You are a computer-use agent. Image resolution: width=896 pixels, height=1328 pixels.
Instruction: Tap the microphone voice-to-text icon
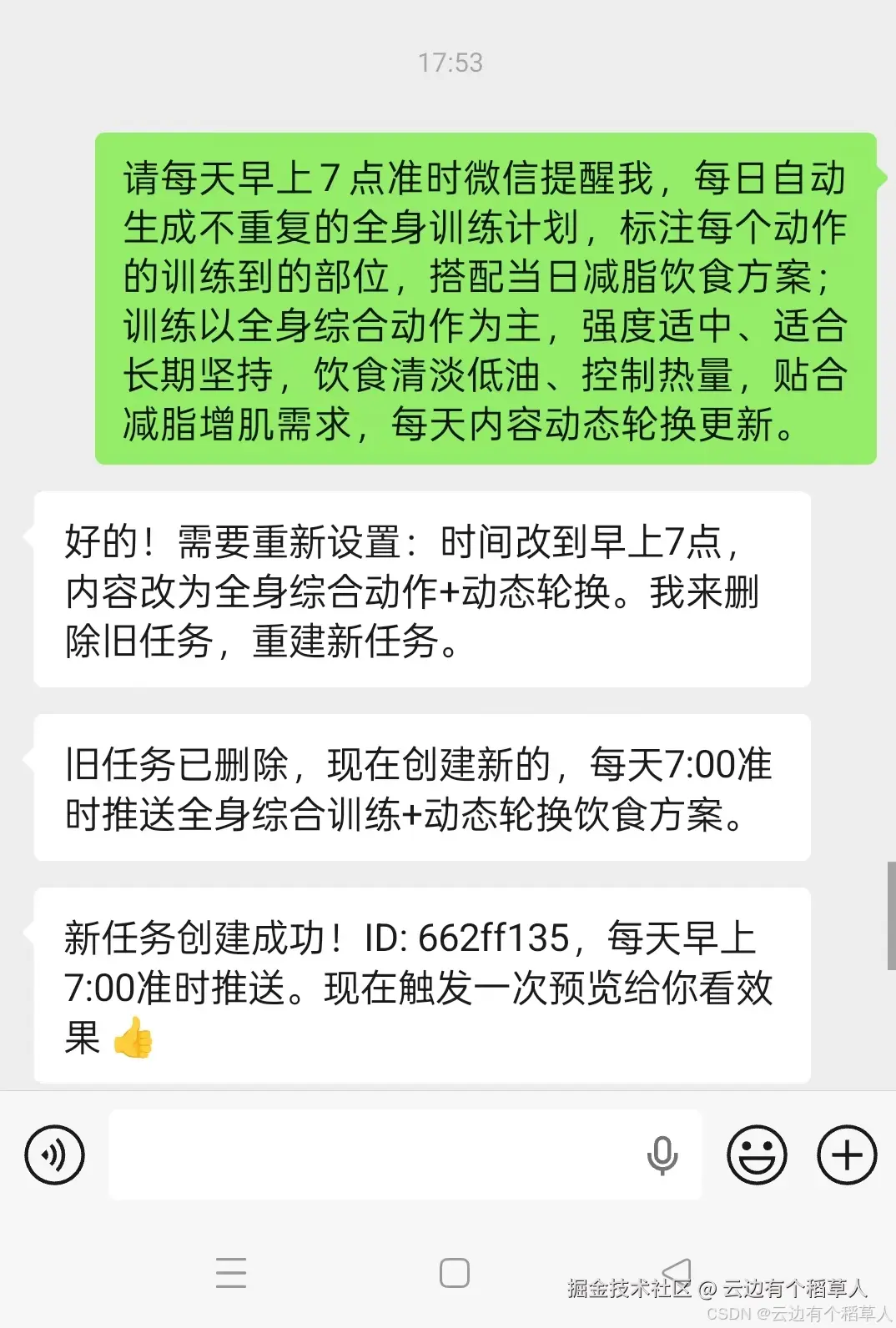point(662,1154)
